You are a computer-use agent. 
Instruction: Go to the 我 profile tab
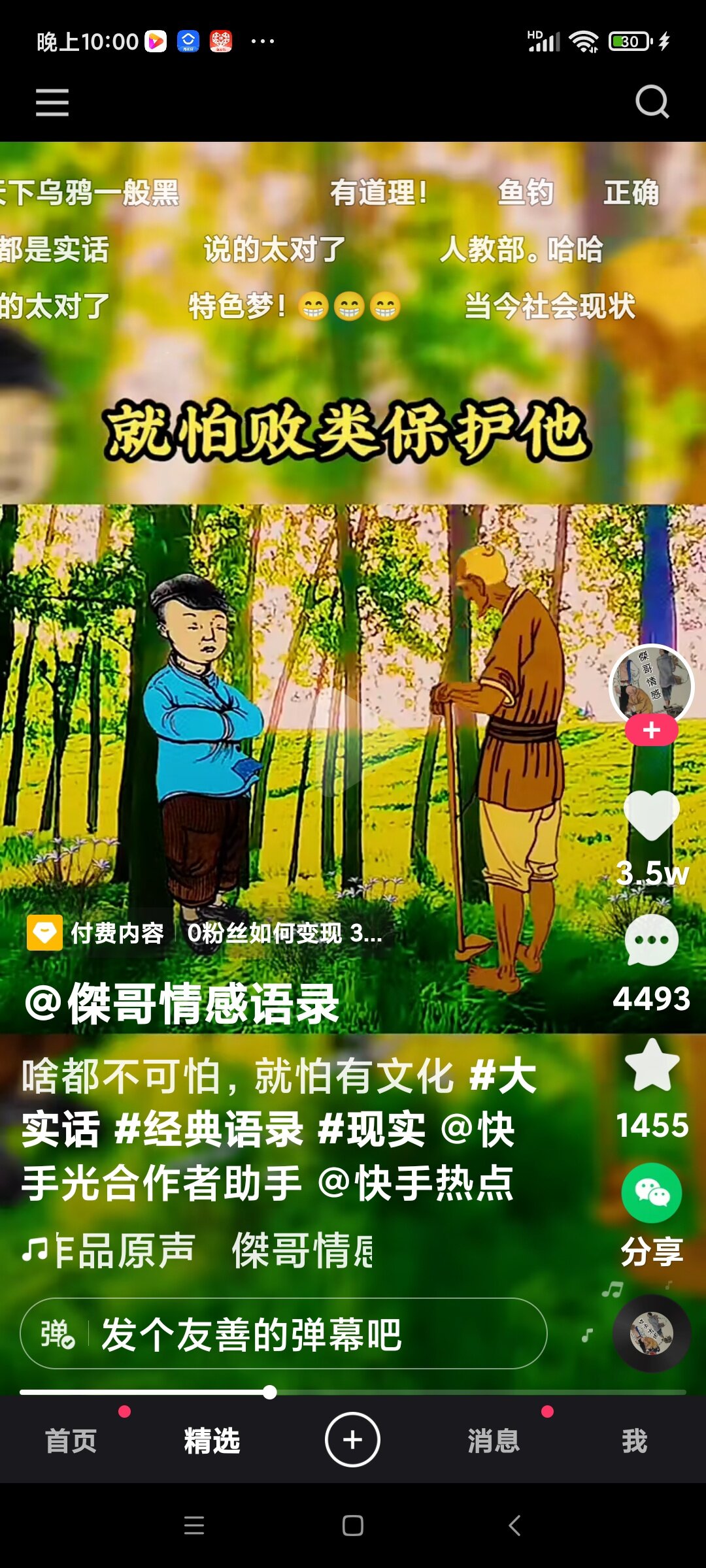pyautogui.click(x=634, y=1440)
